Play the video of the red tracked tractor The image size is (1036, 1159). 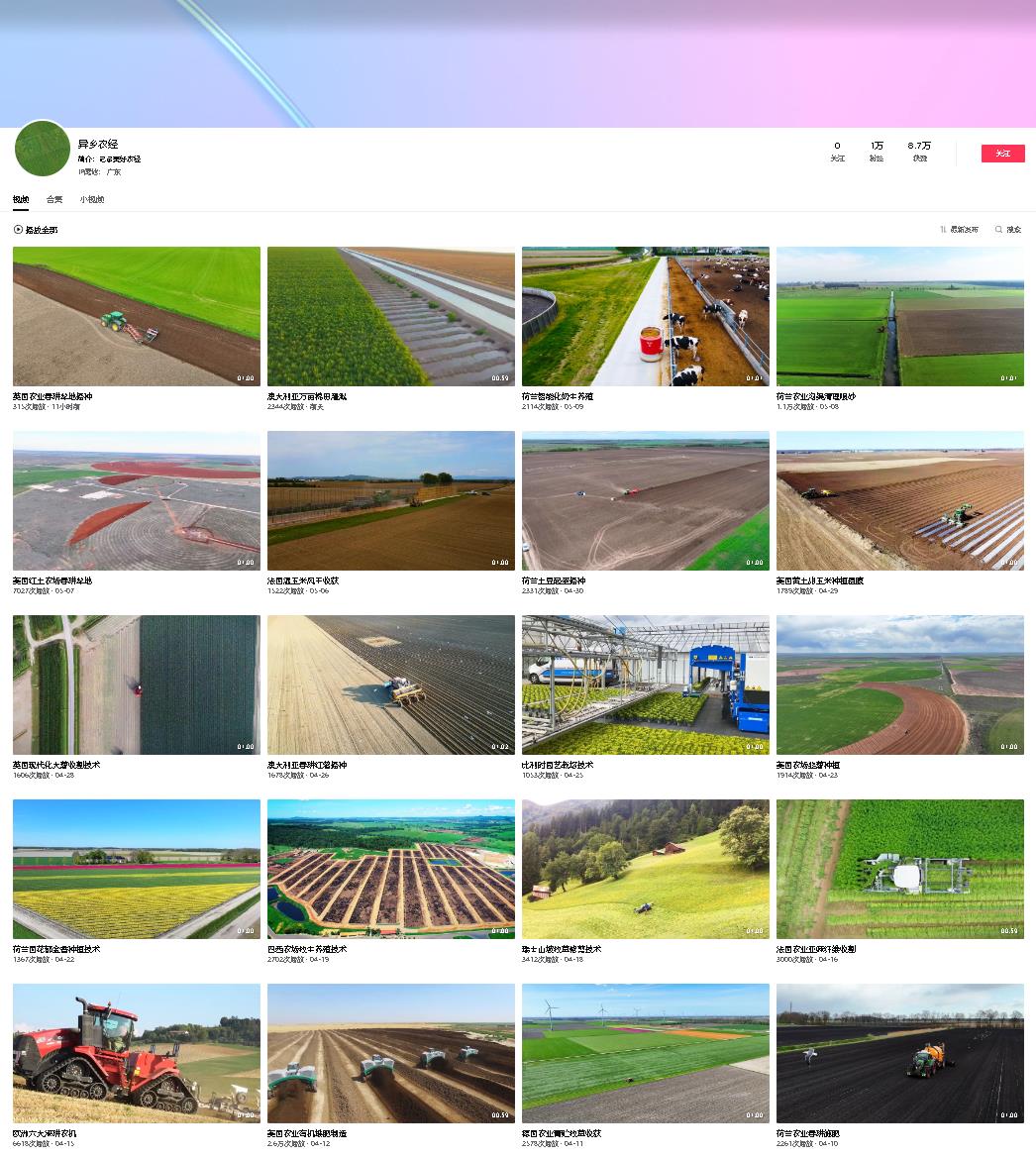coord(137,1053)
